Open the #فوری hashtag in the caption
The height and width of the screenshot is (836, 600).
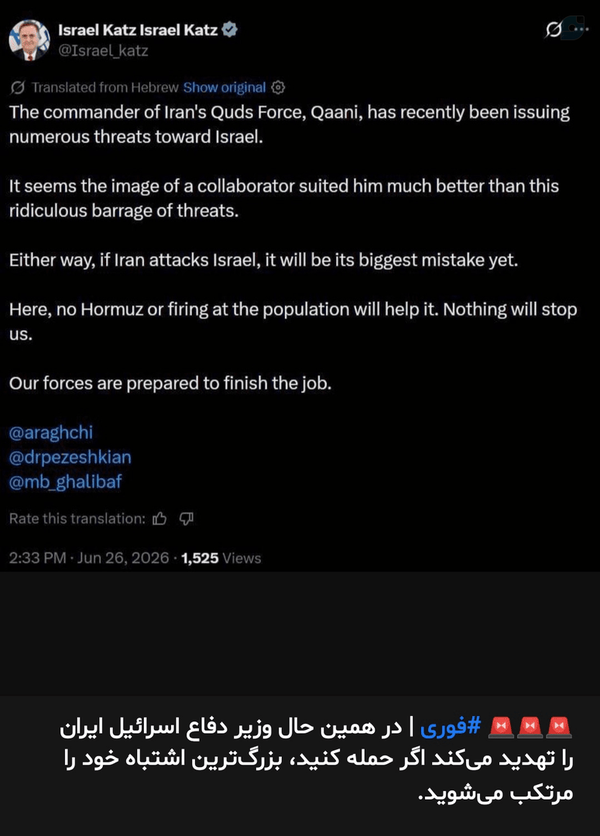tap(450, 727)
